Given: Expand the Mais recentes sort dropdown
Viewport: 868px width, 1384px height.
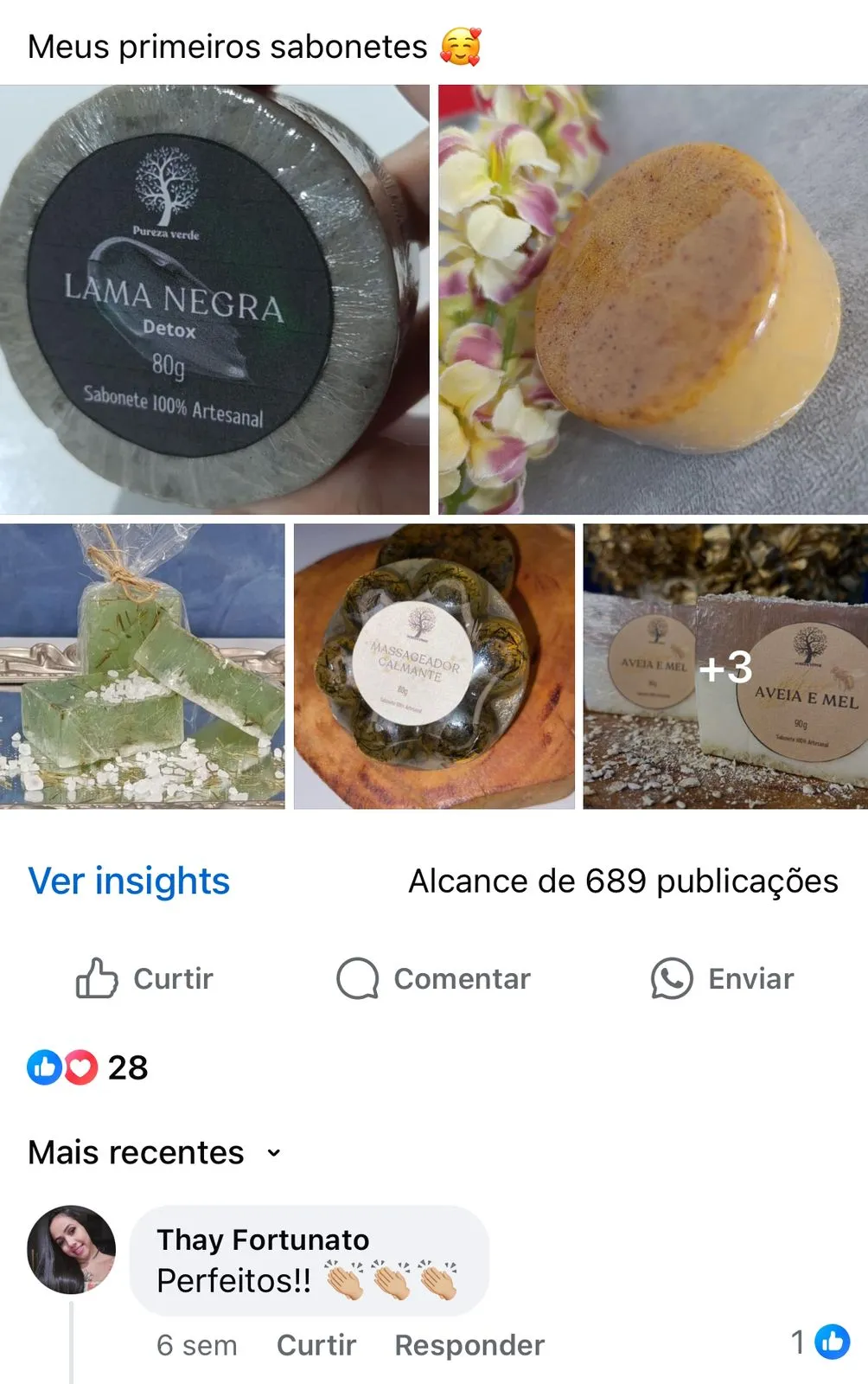Looking at the screenshot, I should click(154, 1152).
